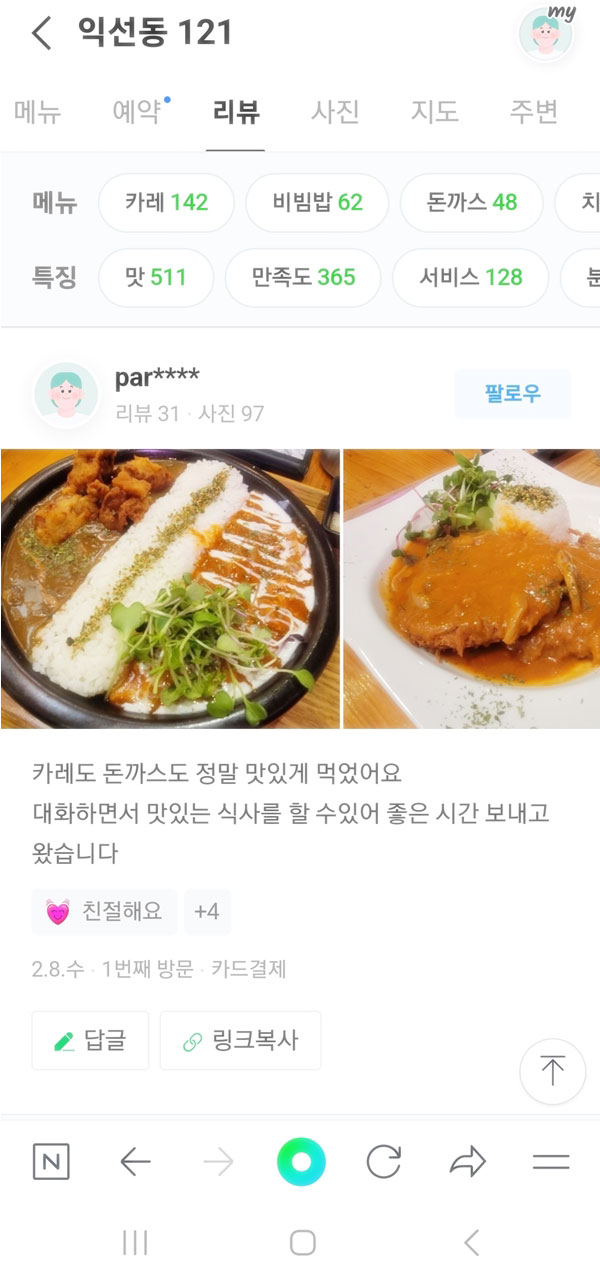Screen dimensions: 600x1282
Task: Switch to the 예약 tab
Action: click(x=137, y=112)
